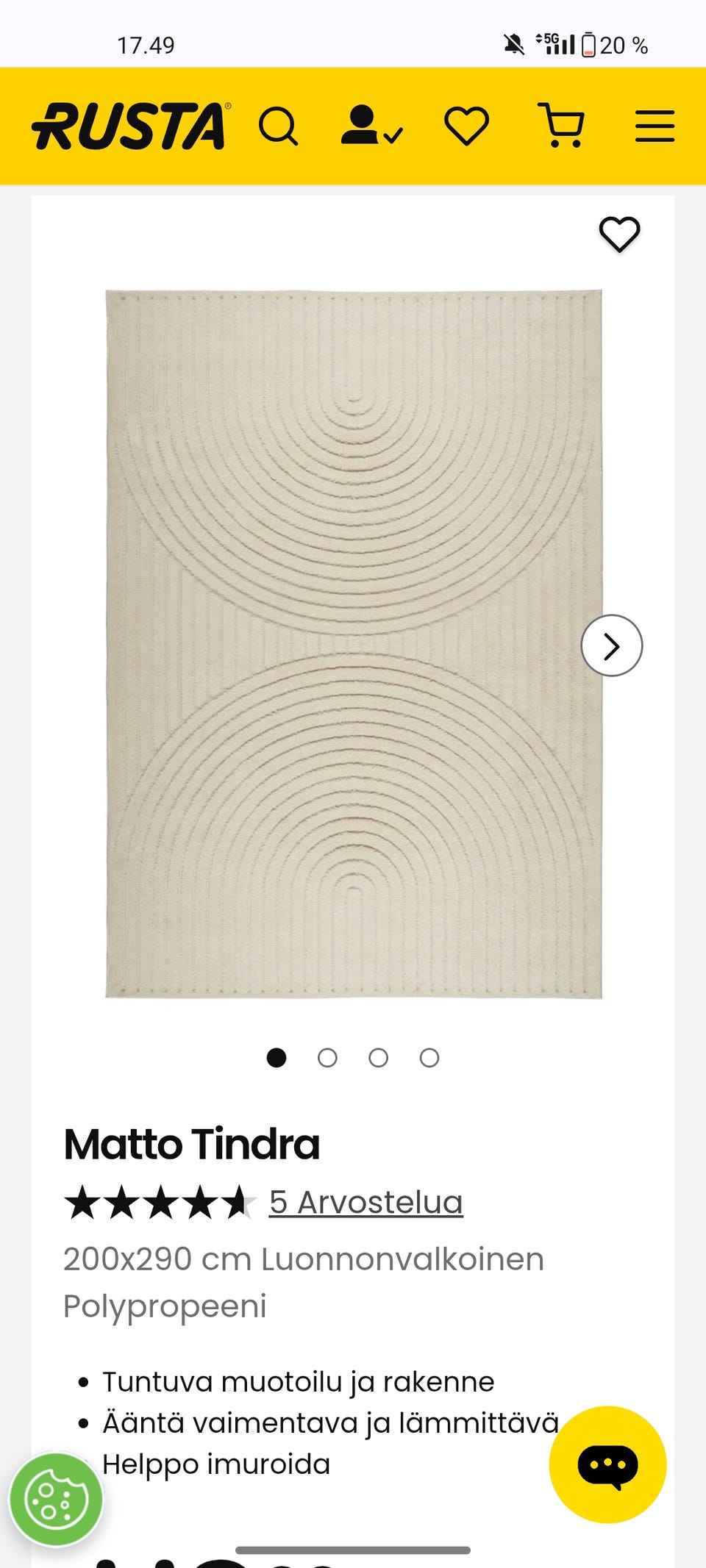Open the 5 Arvostelua reviews link
The width and height of the screenshot is (706, 1568).
366,1203
